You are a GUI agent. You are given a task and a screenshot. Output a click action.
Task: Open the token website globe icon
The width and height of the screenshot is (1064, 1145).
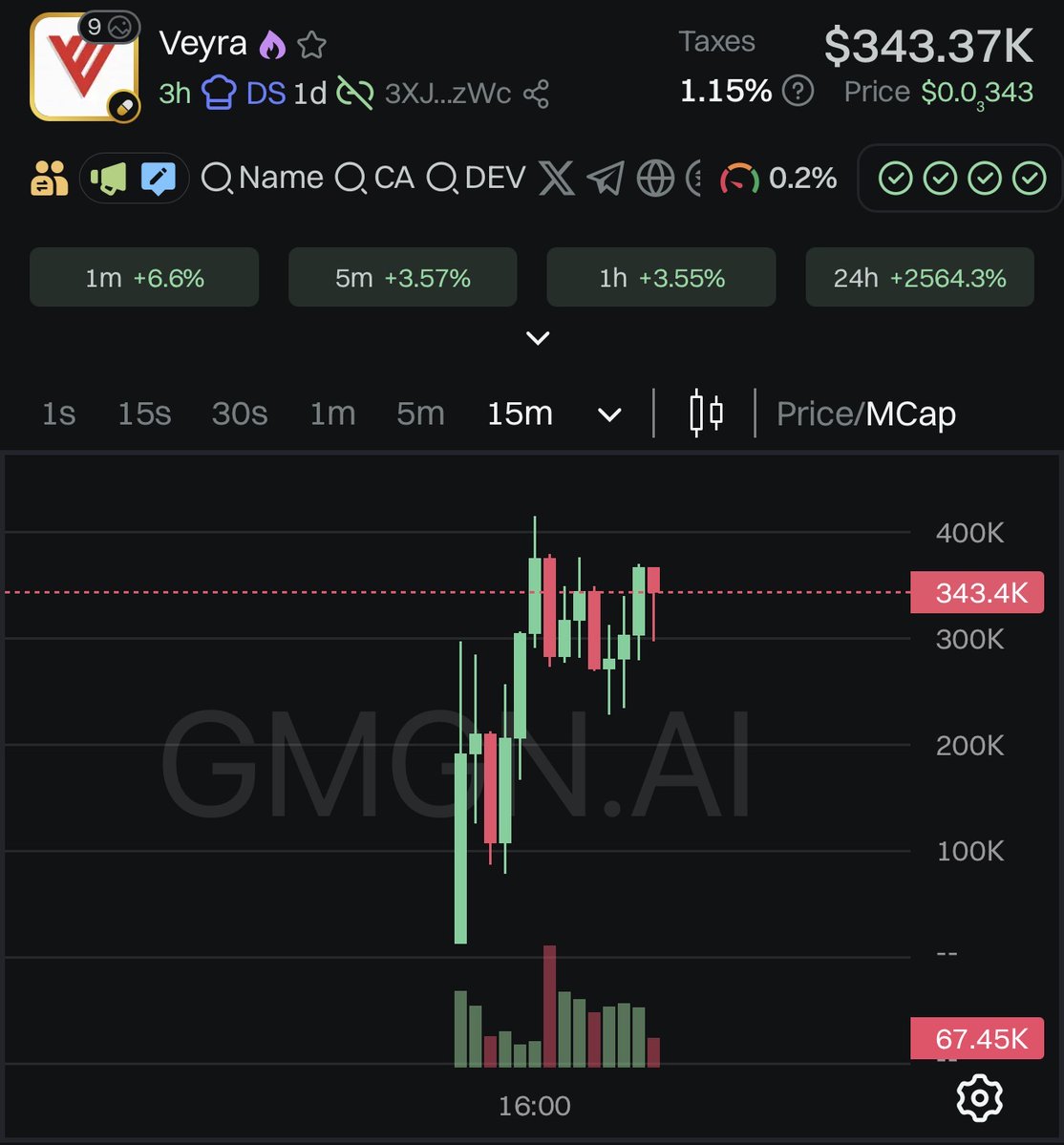pyautogui.click(x=655, y=179)
